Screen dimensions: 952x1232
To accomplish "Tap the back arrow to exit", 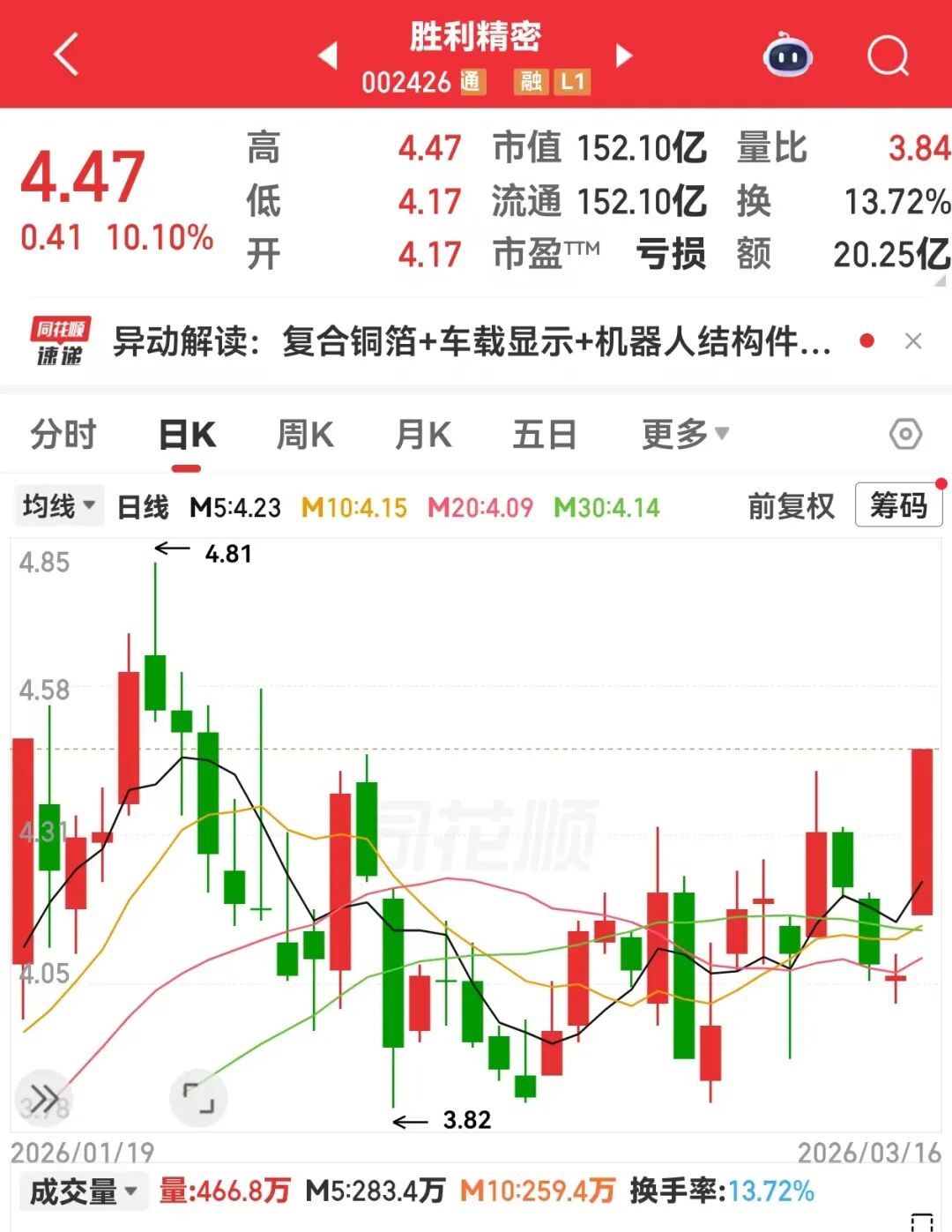I will (x=64, y=55).
